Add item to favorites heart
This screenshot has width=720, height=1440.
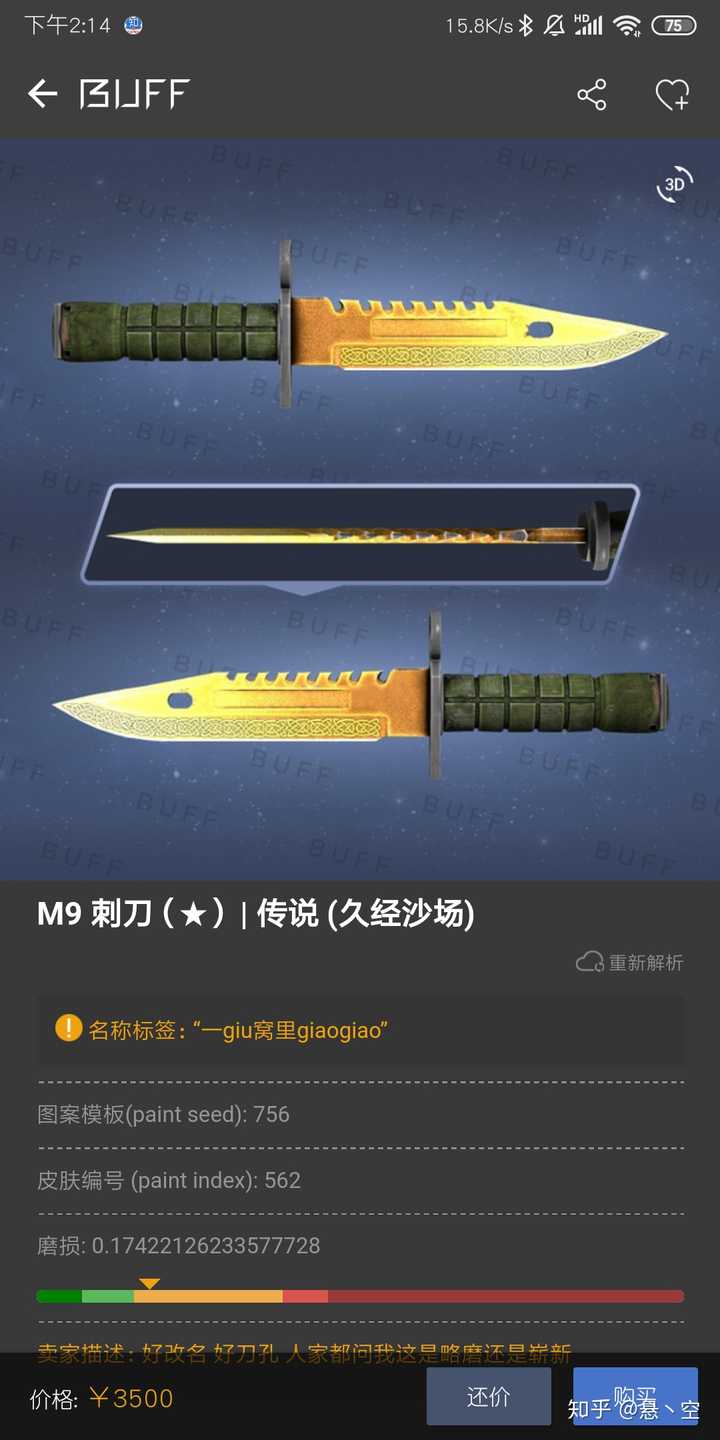click(672, 96)
